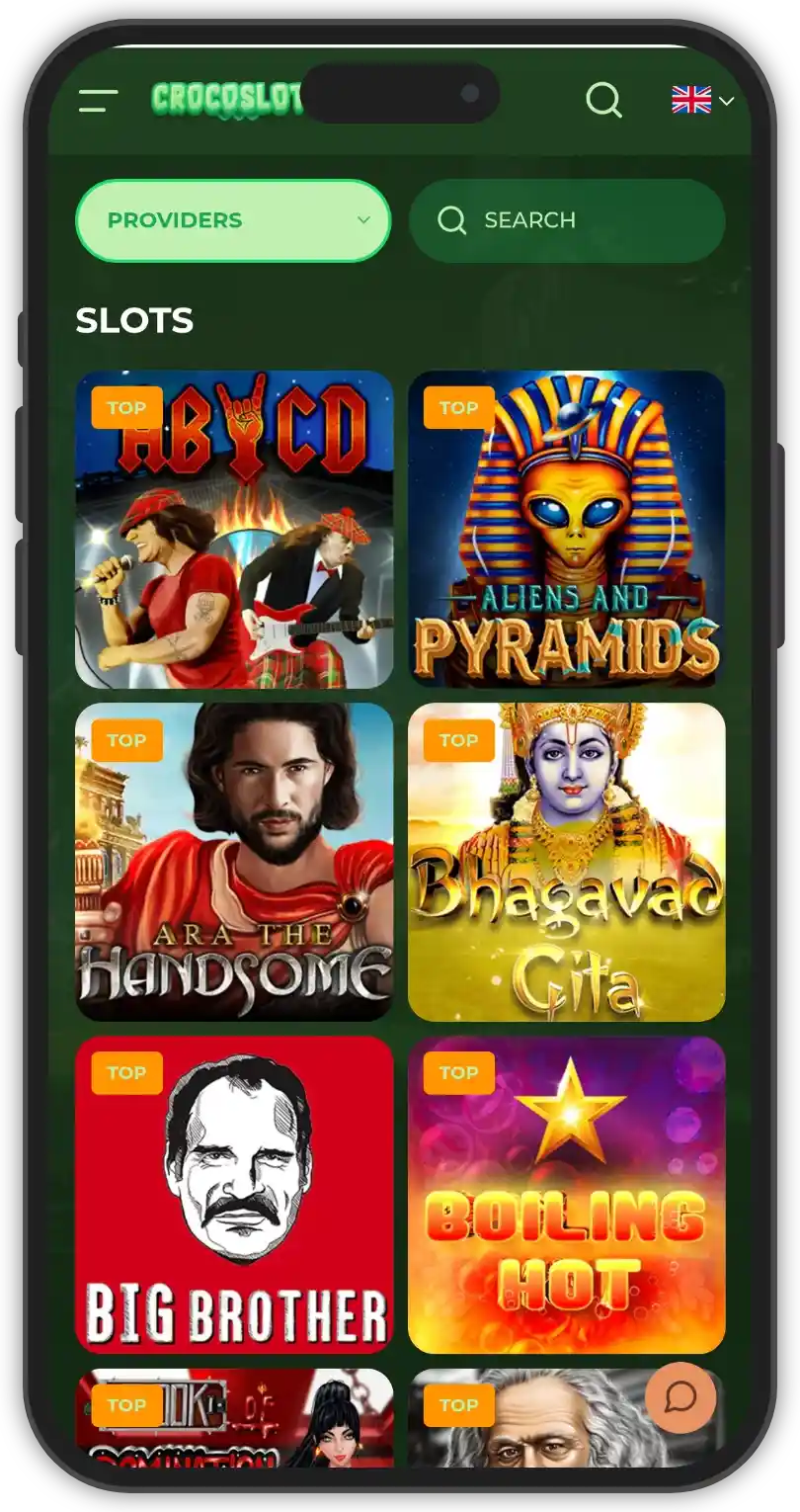Open the ABYCD slot game
The height and width of the screenshot is (1512, 800).
(x=234, y=530)
